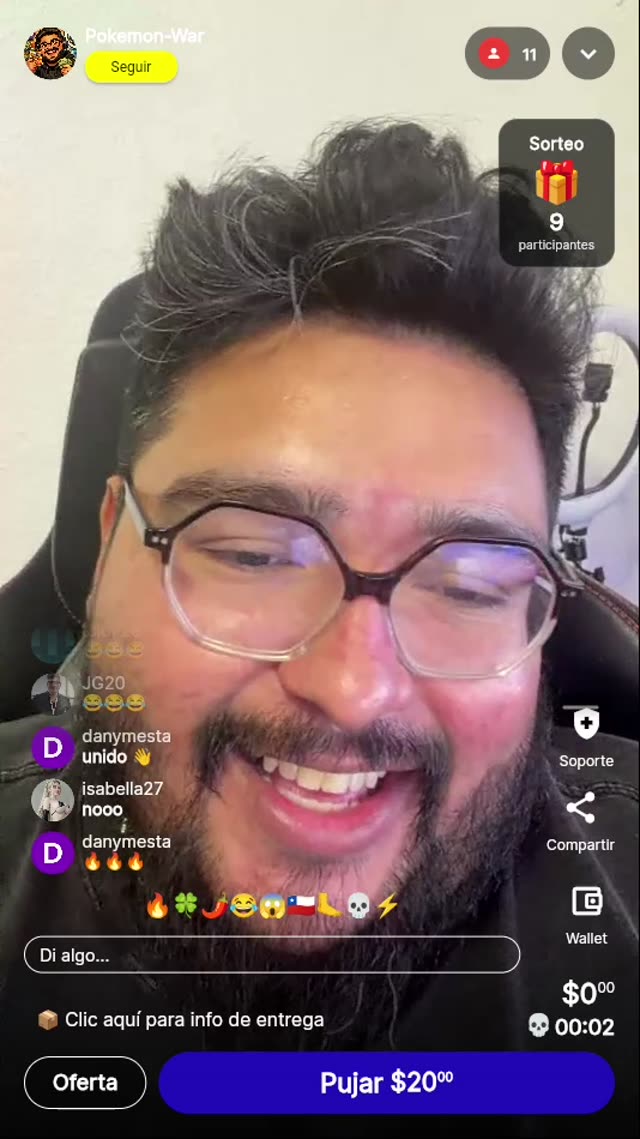
Task: Send the fire emoji reaction
Action: (x=157, y=907)
